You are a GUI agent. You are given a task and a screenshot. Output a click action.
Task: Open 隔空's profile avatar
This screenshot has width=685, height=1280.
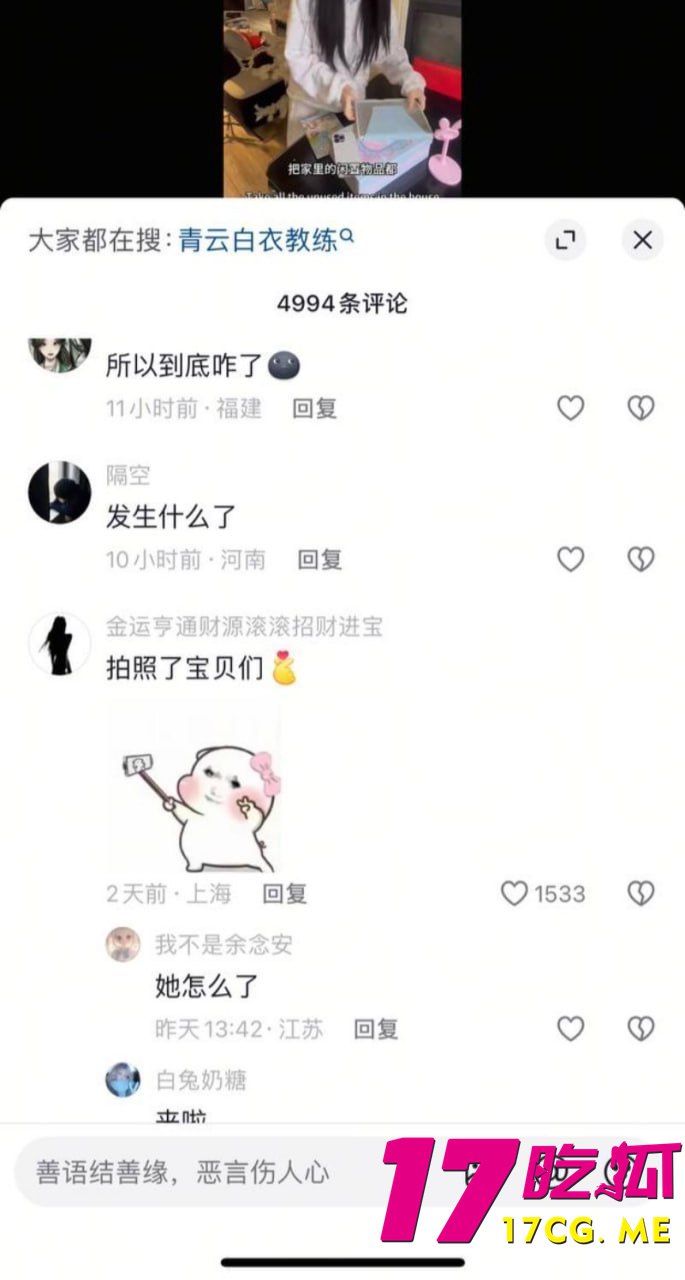[60, 492]
